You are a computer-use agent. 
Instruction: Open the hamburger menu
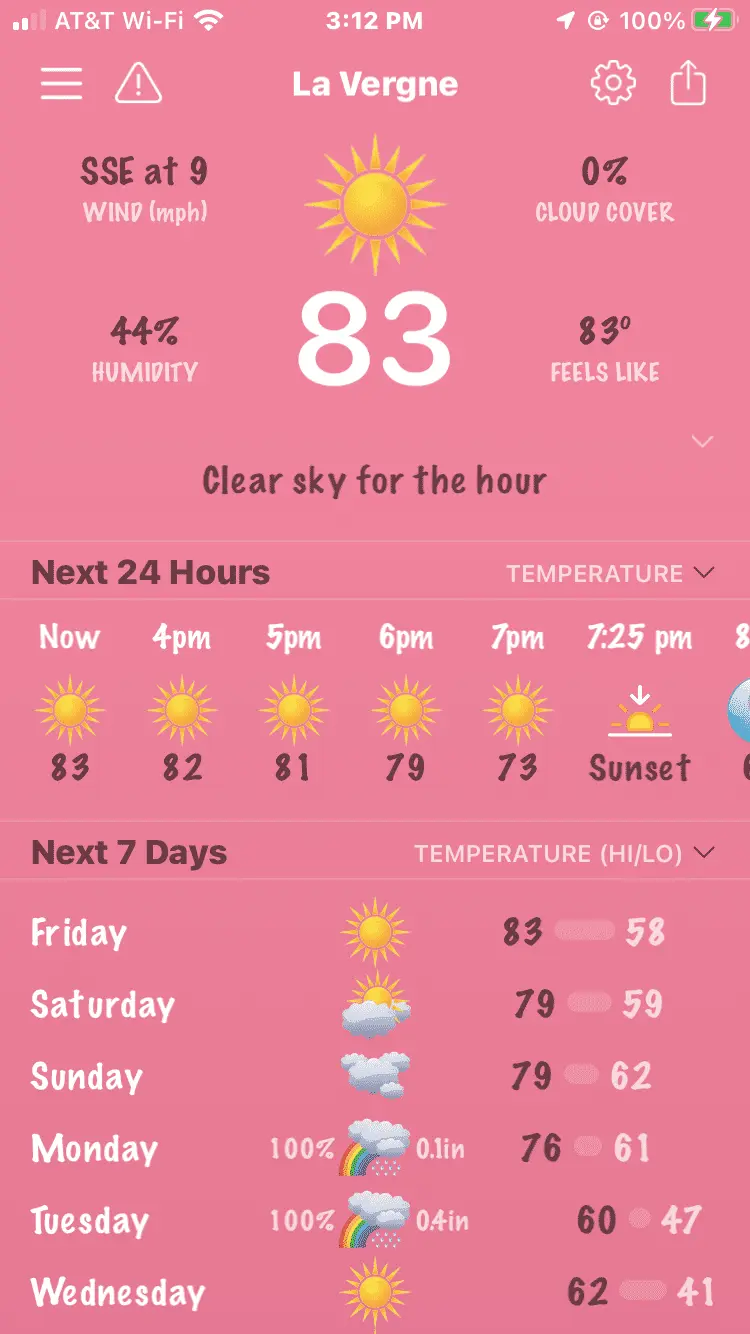click(61, 84)
